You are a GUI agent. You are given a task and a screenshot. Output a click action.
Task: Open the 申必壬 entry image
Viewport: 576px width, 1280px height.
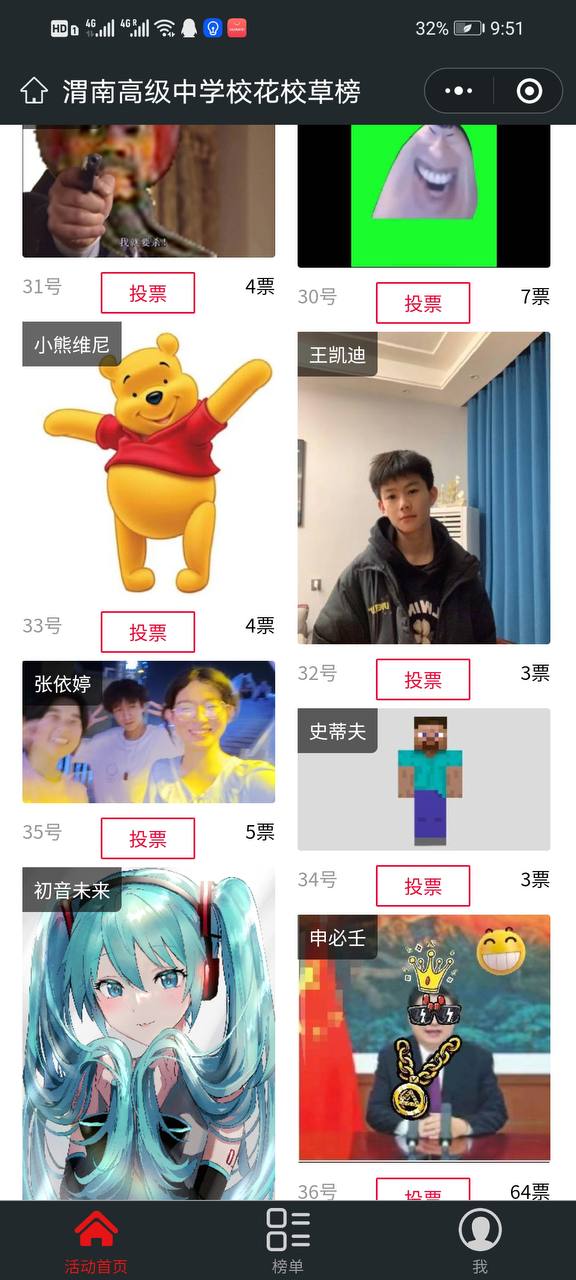point(424,1038)
